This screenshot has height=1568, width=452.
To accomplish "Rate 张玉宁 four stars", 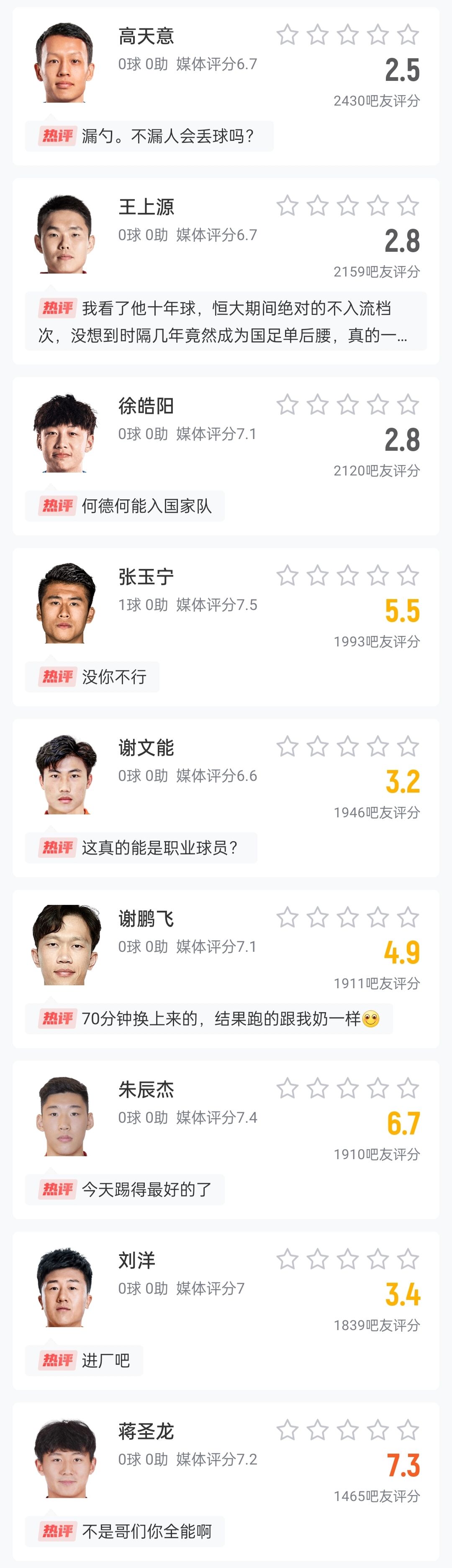I will tap(378, 575).
